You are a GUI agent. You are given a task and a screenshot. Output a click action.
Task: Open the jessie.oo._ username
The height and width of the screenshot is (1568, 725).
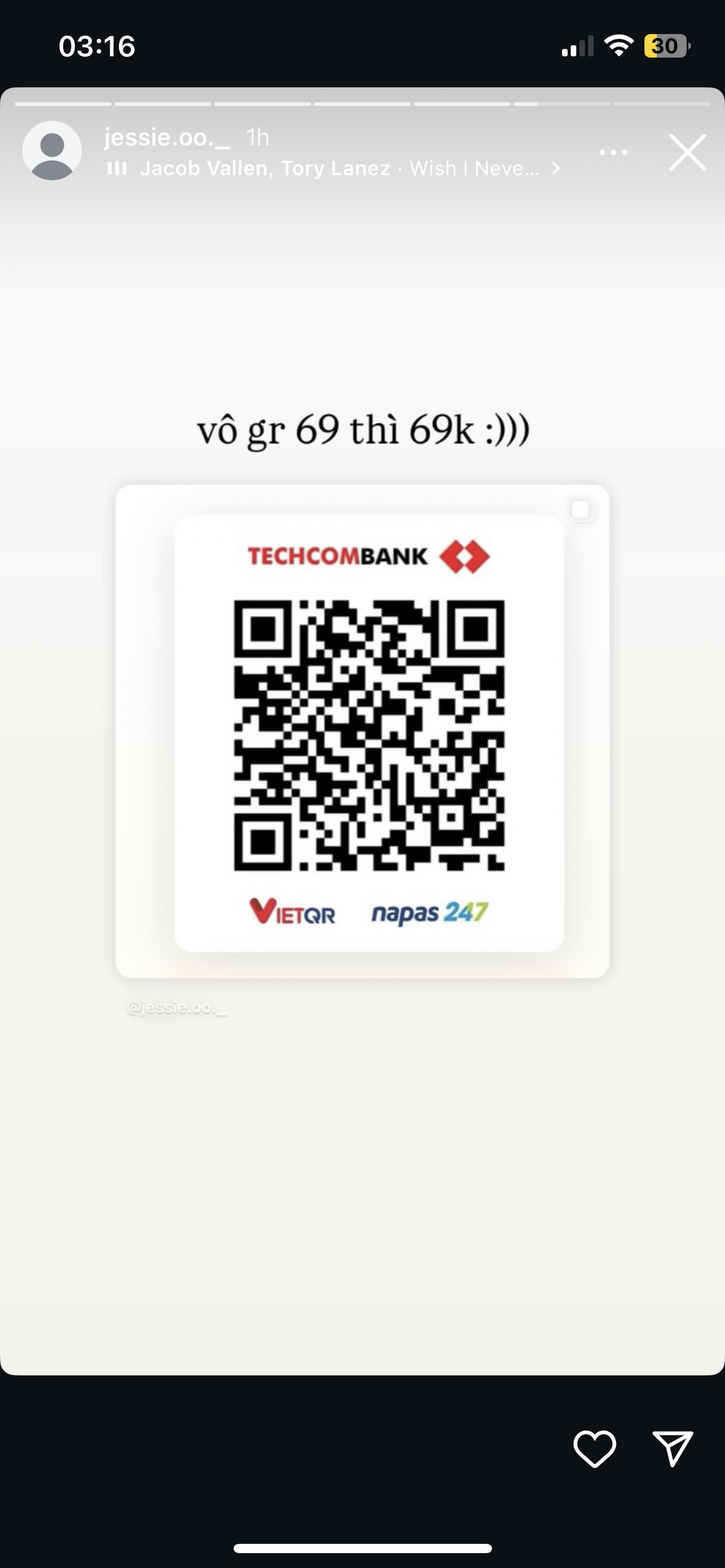pyautogui.click(x=166, y=137)
